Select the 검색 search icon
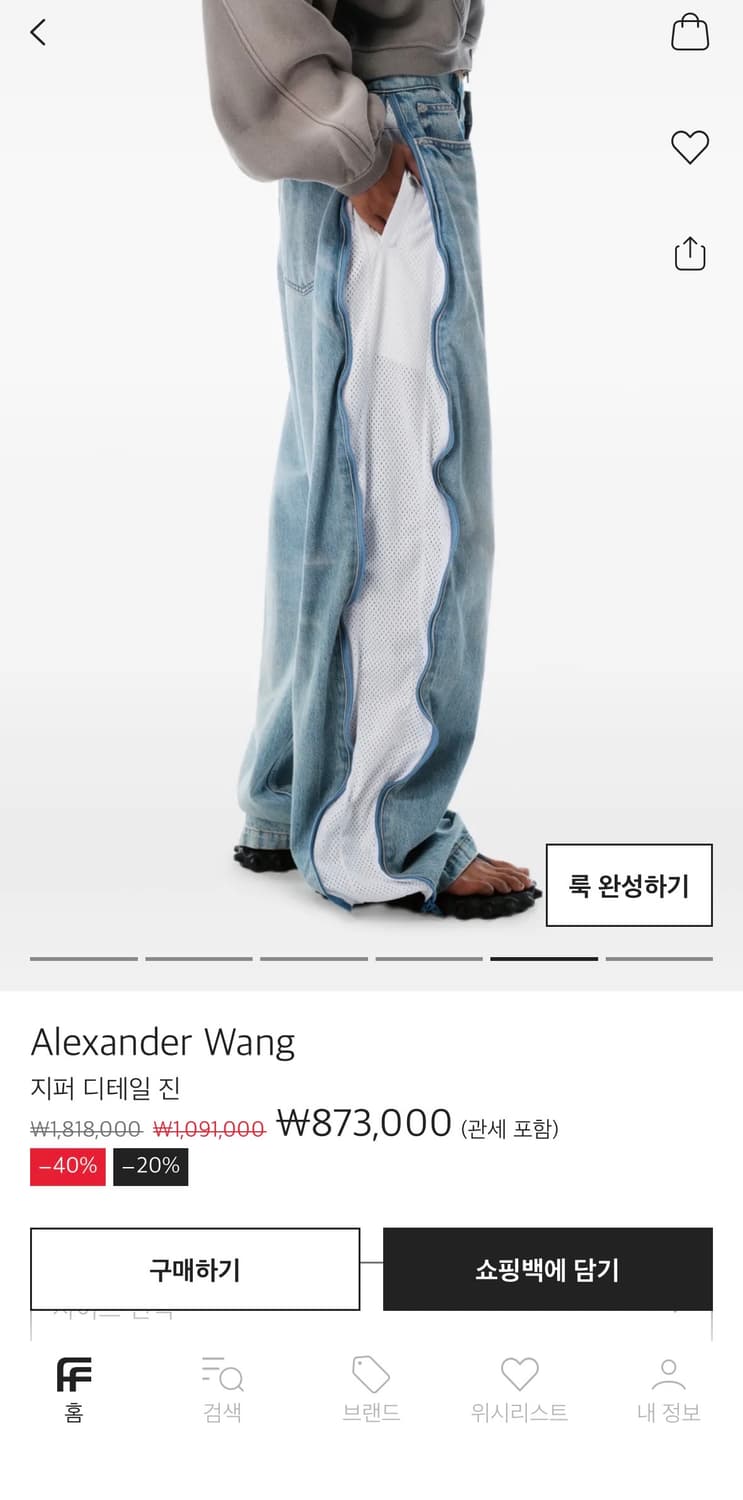 pos(222,1375)
